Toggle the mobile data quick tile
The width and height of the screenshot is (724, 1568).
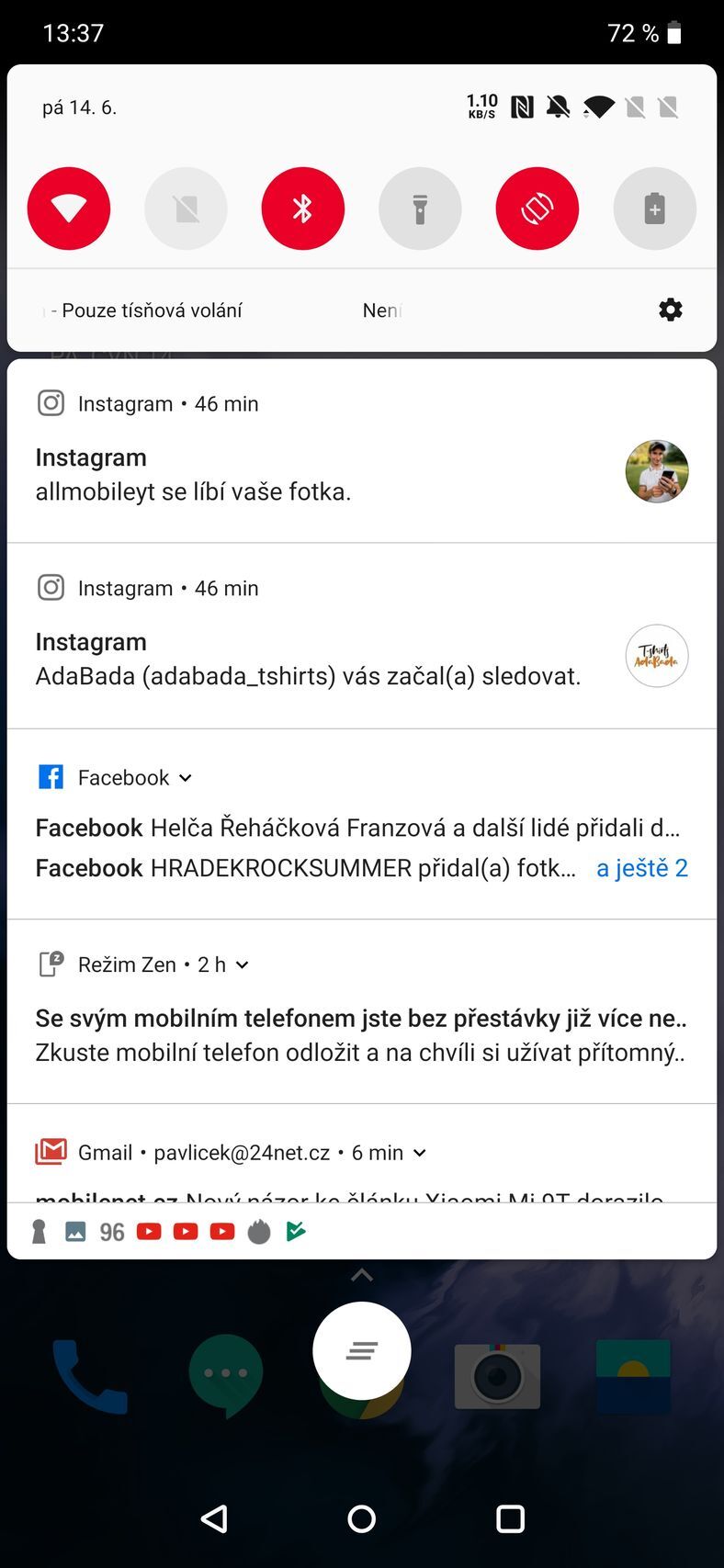pyautogui.click(x=186, y=209)
